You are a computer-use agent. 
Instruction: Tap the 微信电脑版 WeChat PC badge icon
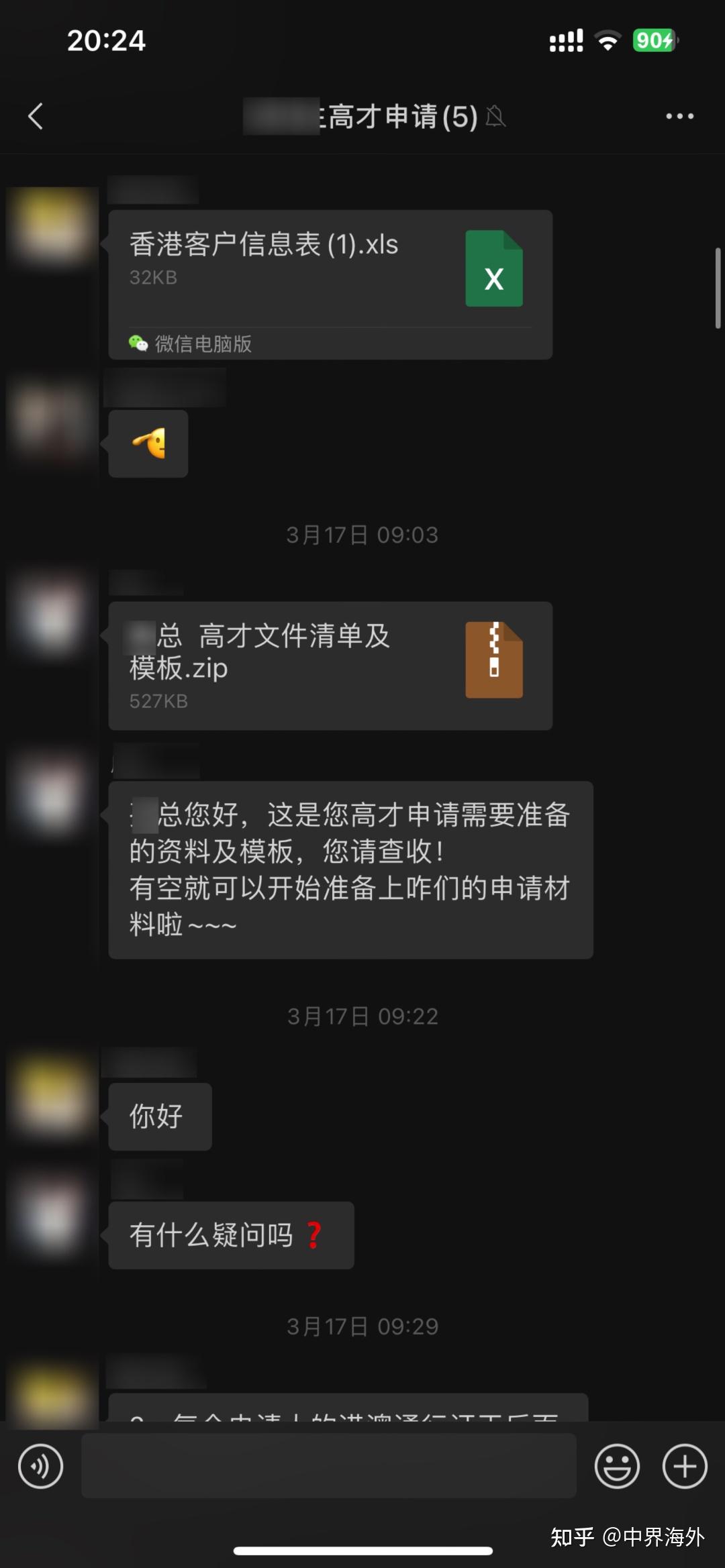(x=137, y=344)
